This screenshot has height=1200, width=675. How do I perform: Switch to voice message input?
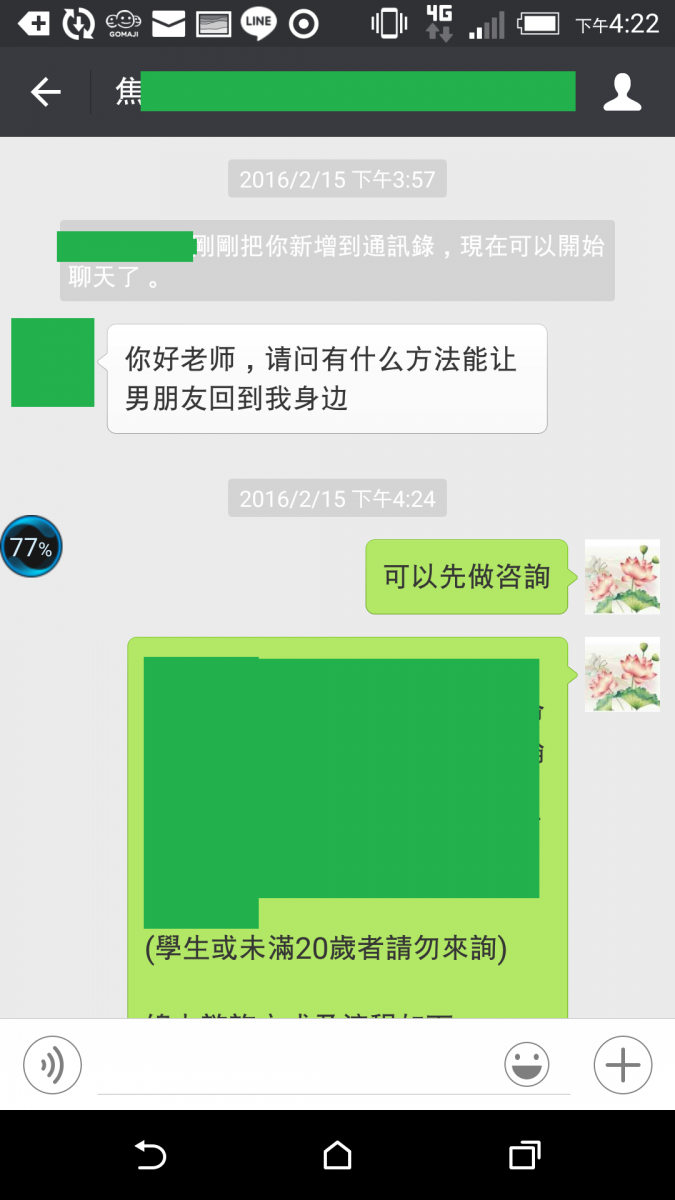[52, 1065]
